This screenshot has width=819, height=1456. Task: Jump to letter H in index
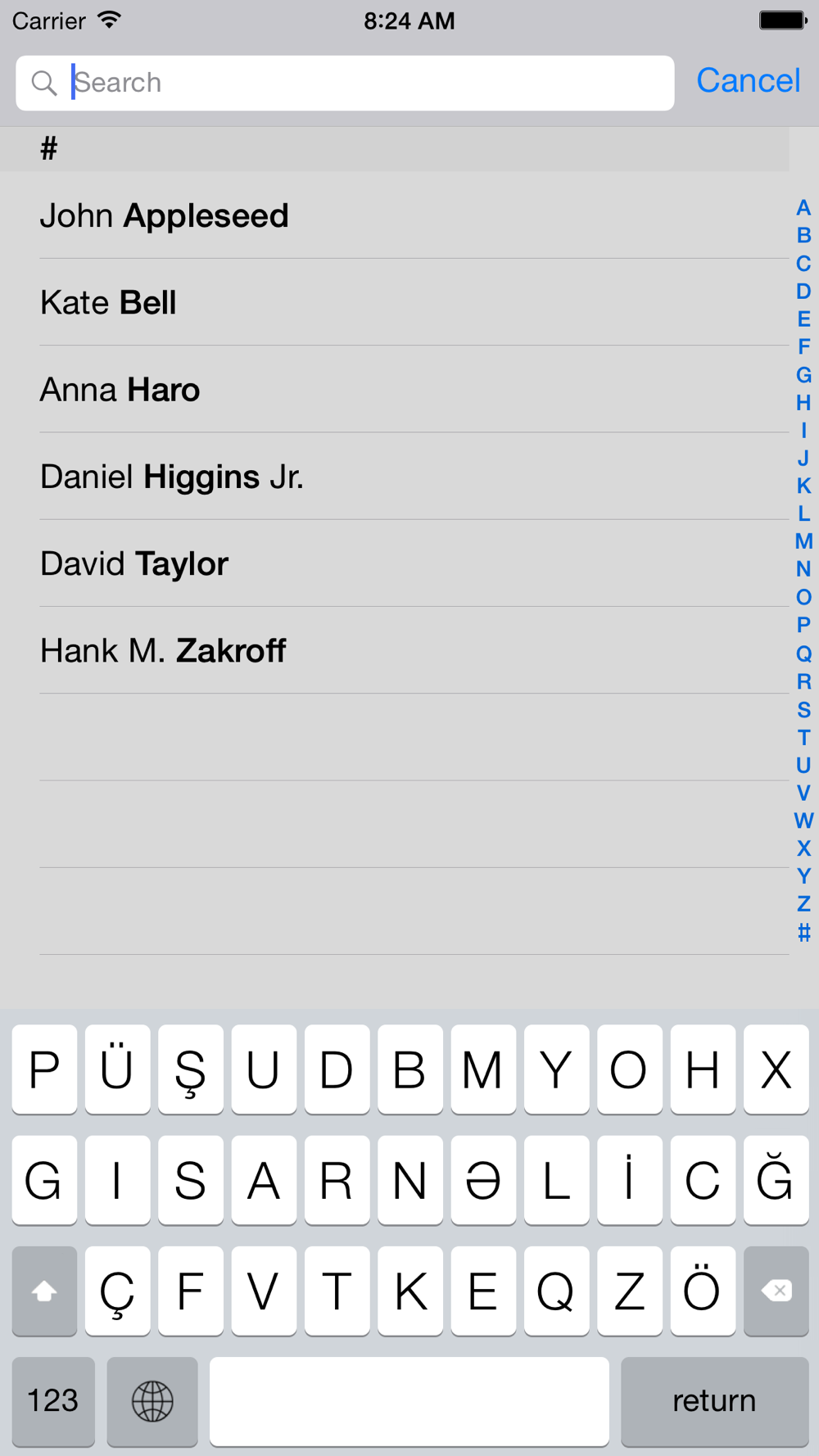pyautogui.click(x=803, y=402)
